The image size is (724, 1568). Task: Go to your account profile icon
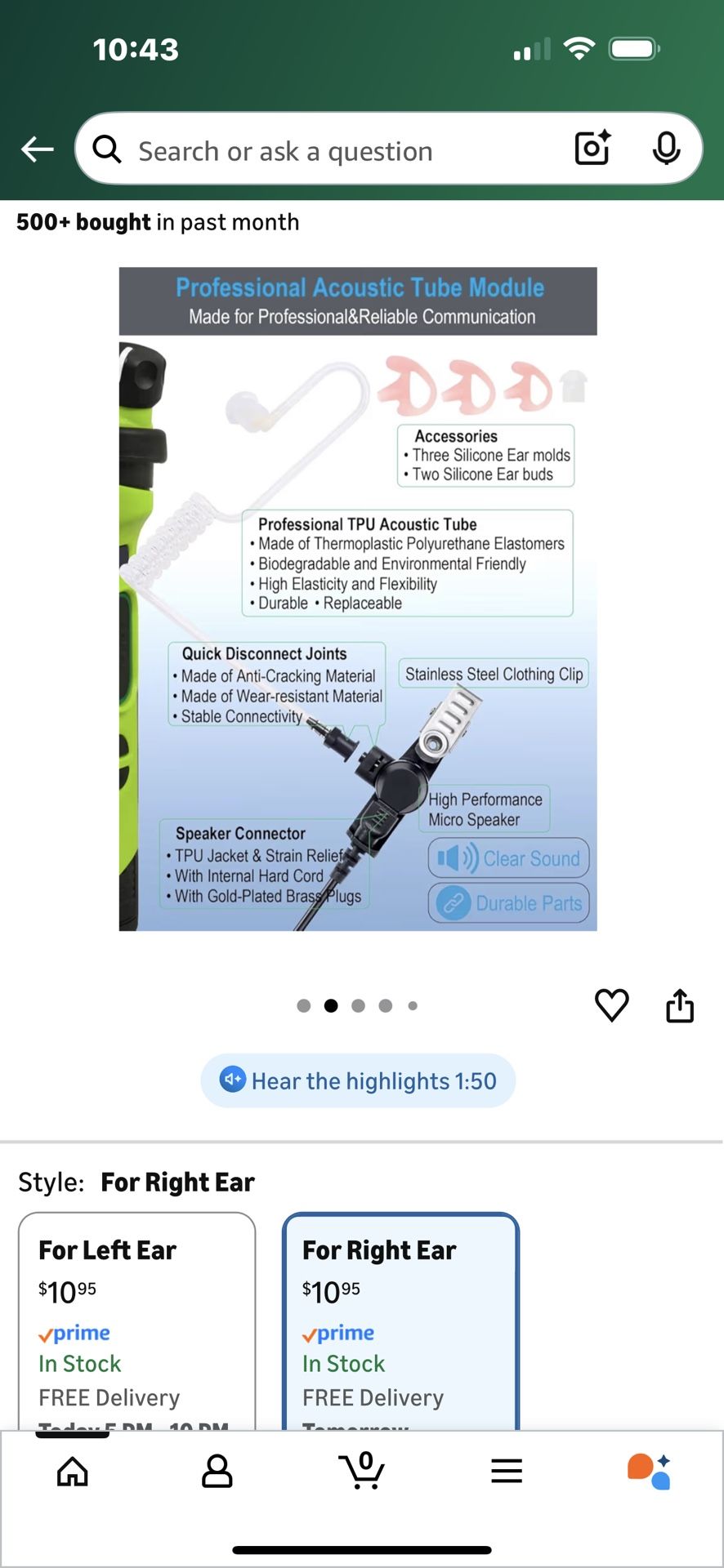coord(217,1470)
